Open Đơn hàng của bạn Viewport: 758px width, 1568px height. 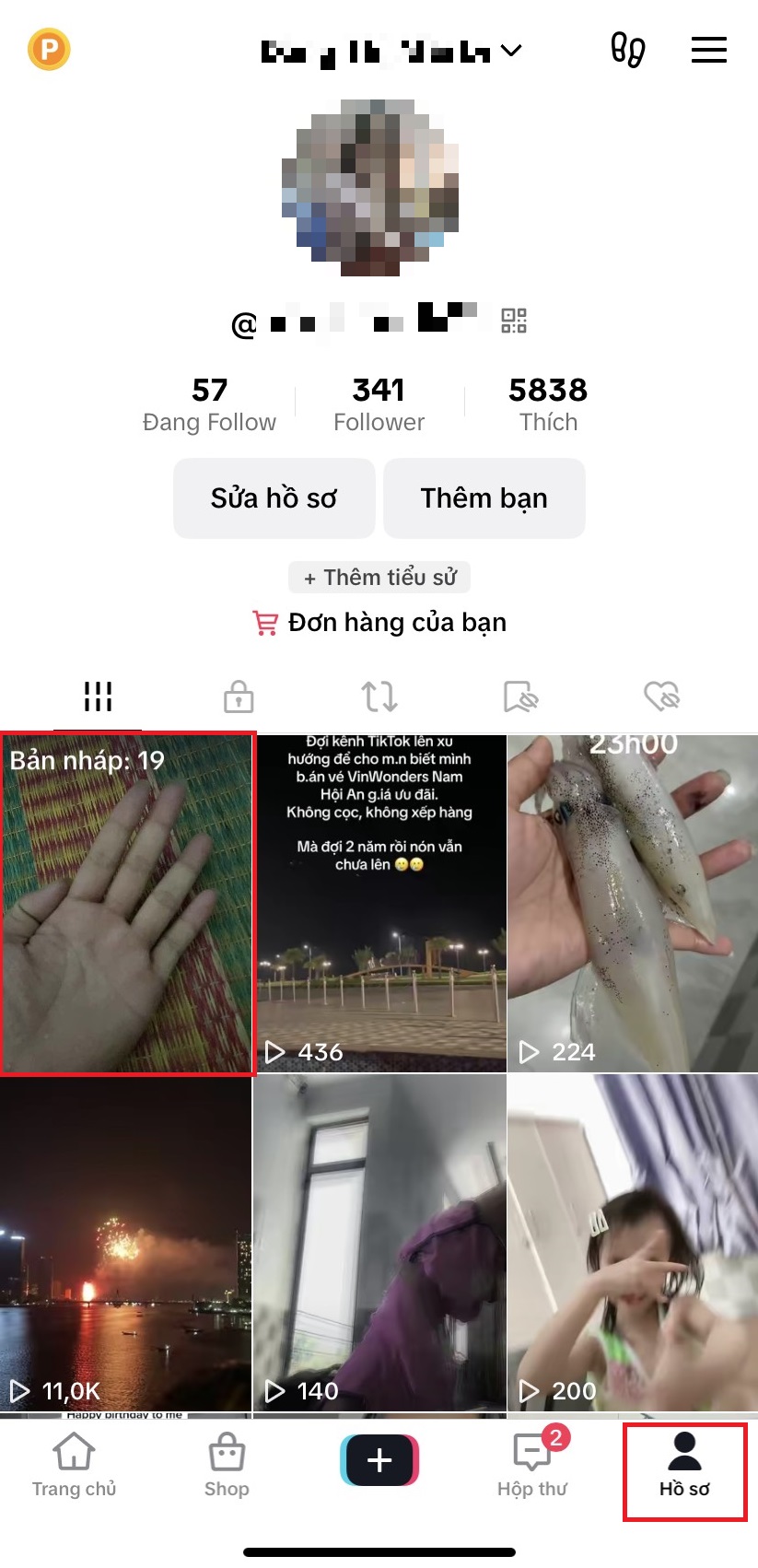click(x=379, y=623)
